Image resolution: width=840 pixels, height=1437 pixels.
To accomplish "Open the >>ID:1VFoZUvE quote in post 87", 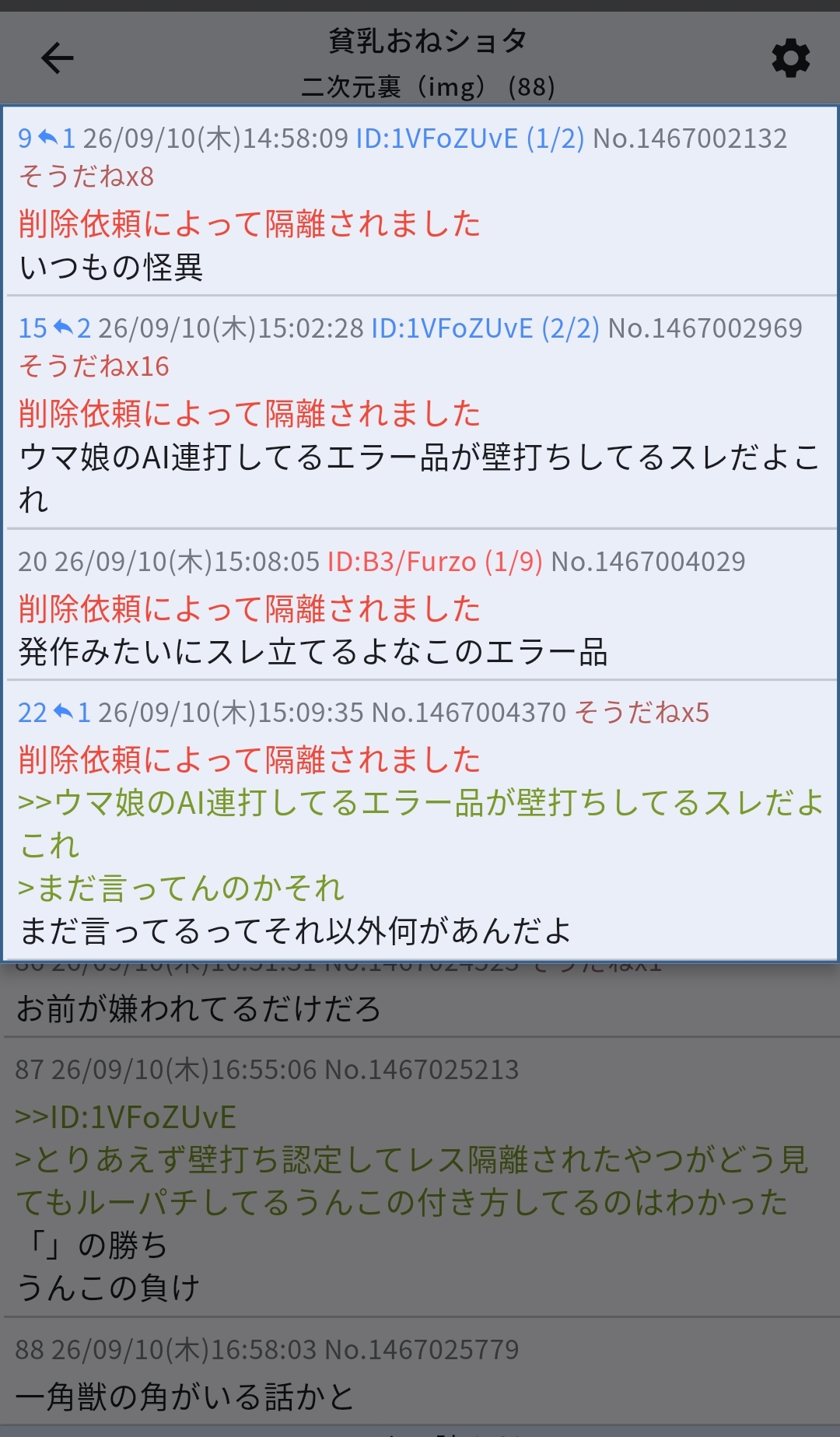I will [125, 1117].
